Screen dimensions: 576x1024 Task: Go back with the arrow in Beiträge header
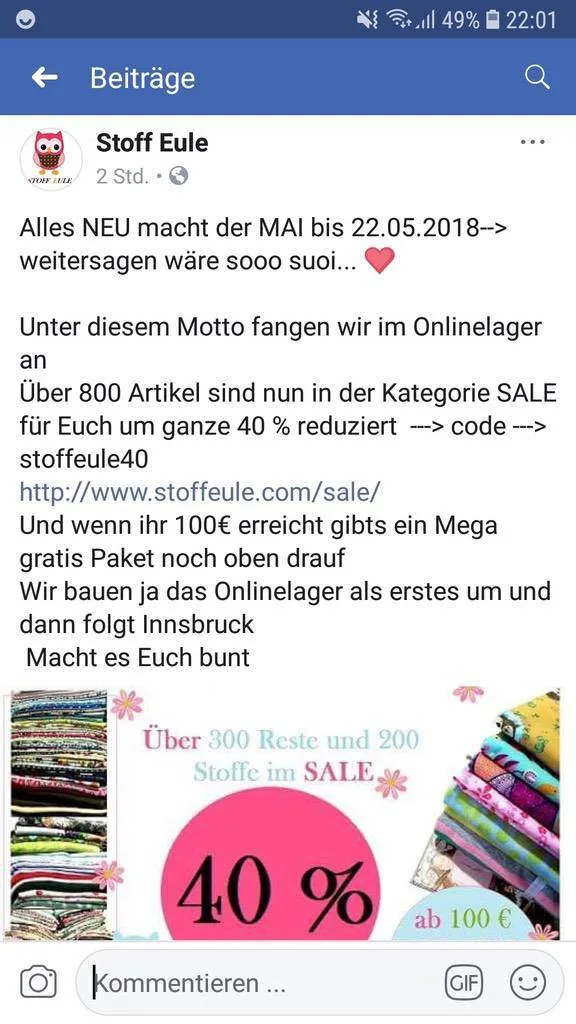click(44, 78)
